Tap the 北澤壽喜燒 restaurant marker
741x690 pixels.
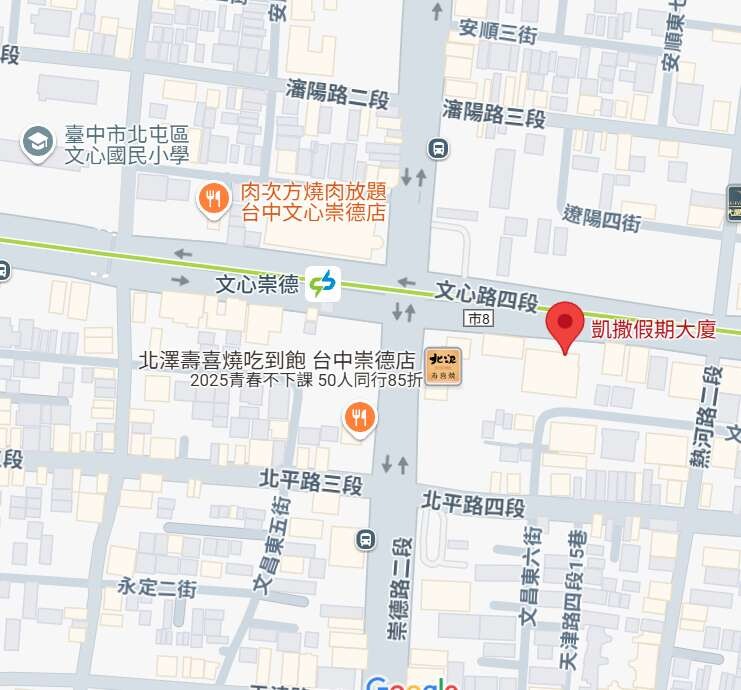click(x=359, y=416)
